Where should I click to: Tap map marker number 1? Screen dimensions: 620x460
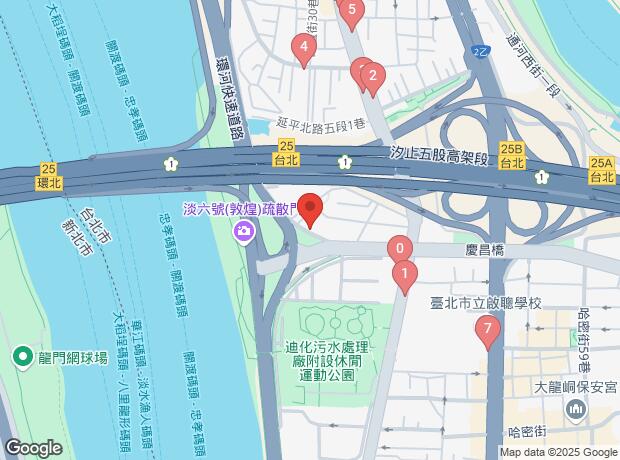(404, 273)
